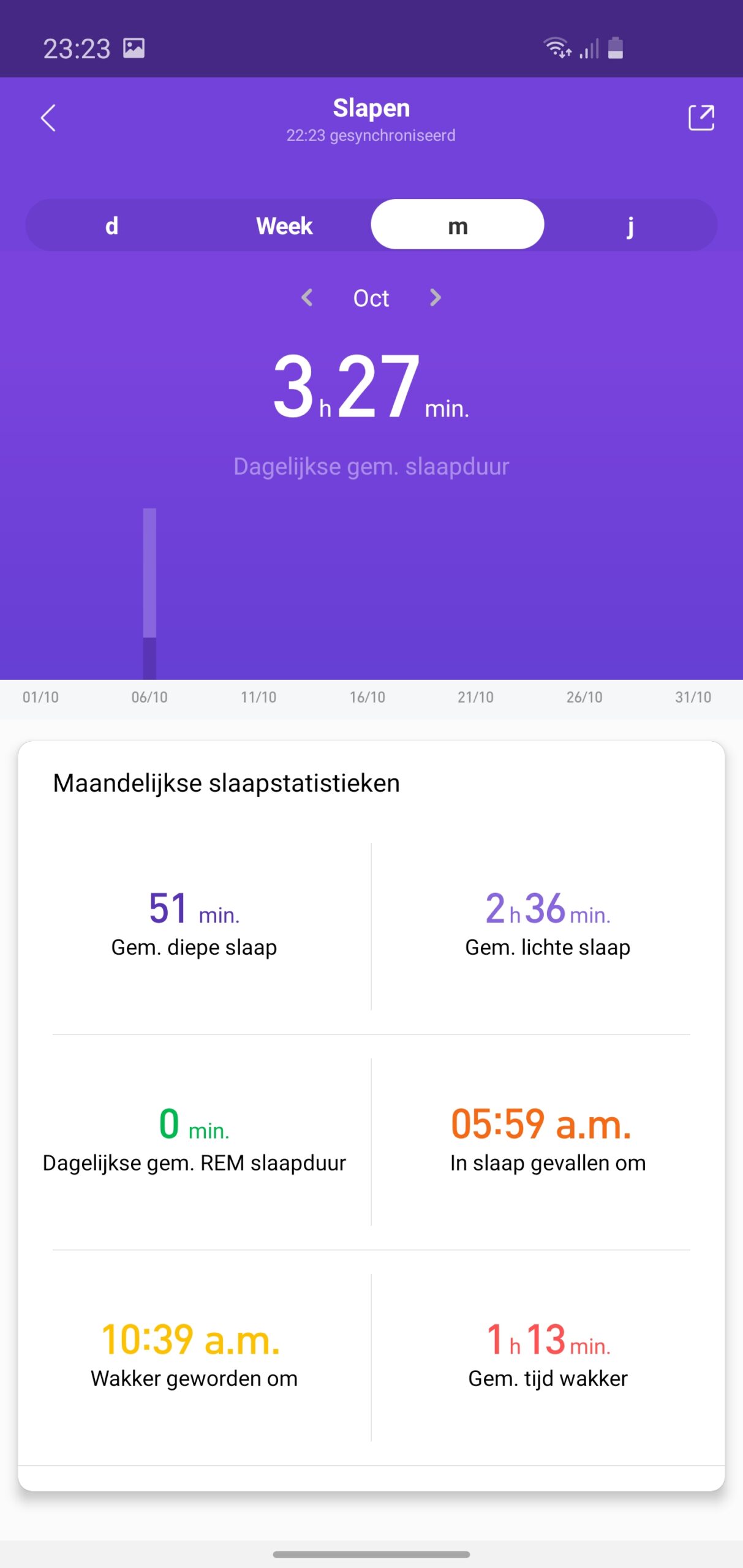This screenshot has height=1568, width=743.
Task: Switch to the day (d) view
Action: pos(111,225)
